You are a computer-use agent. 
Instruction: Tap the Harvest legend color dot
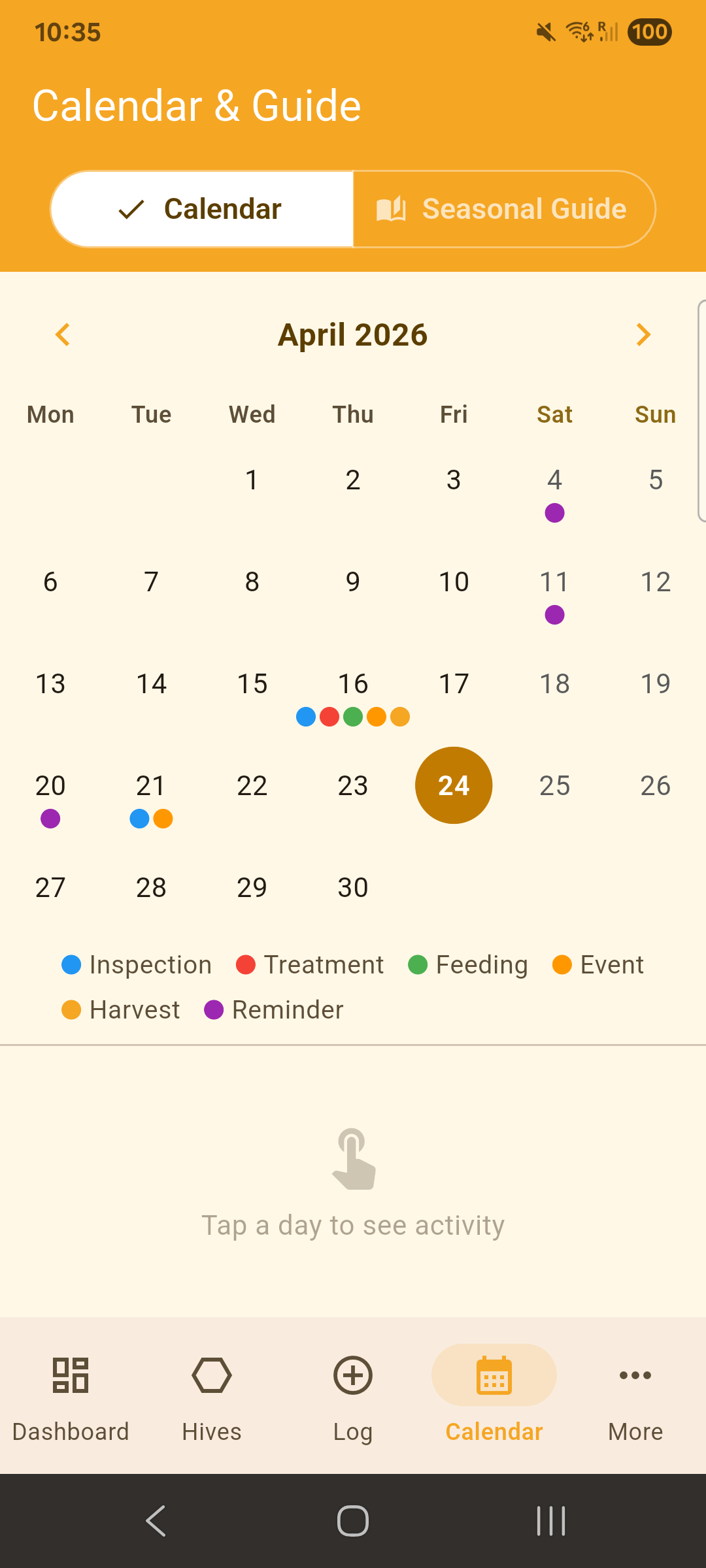coord(72,1009)
